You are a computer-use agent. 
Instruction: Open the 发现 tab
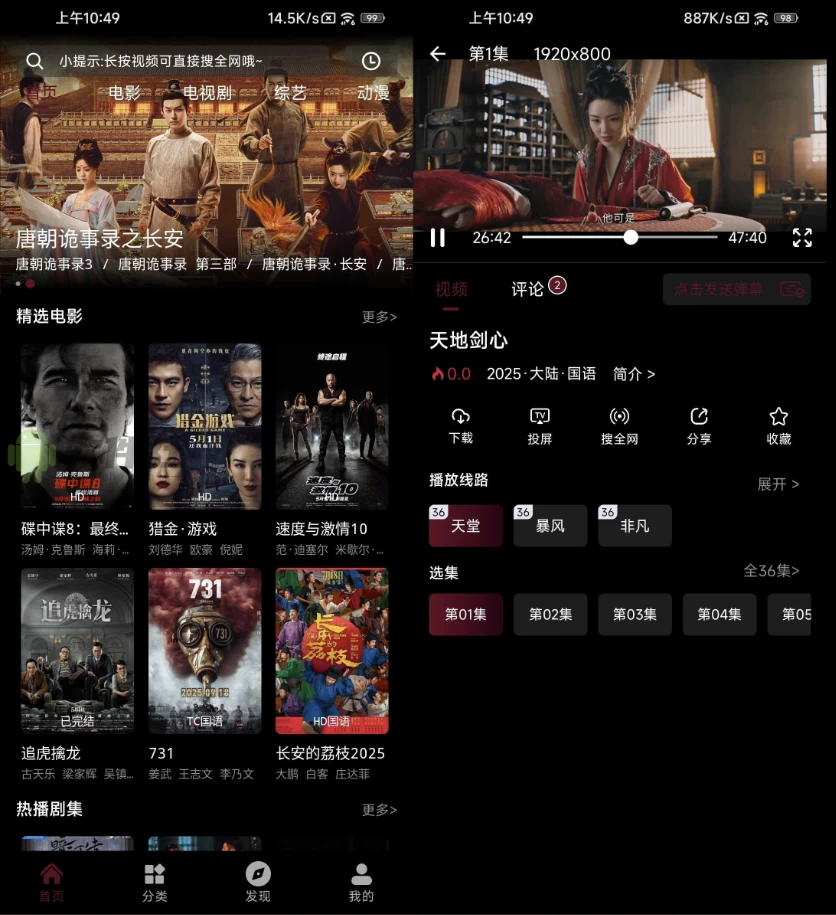point(258,883)
